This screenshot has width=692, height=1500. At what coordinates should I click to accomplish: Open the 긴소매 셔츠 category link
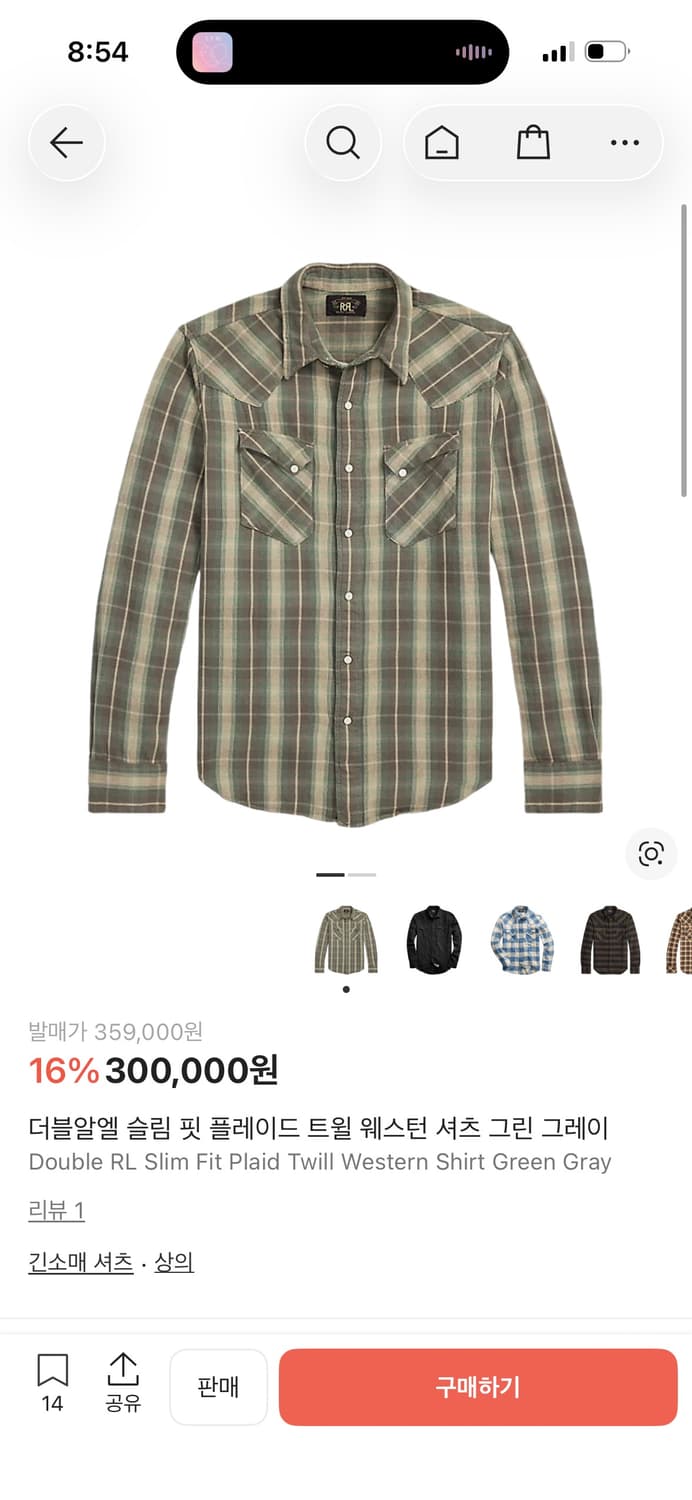(81, 1262)
